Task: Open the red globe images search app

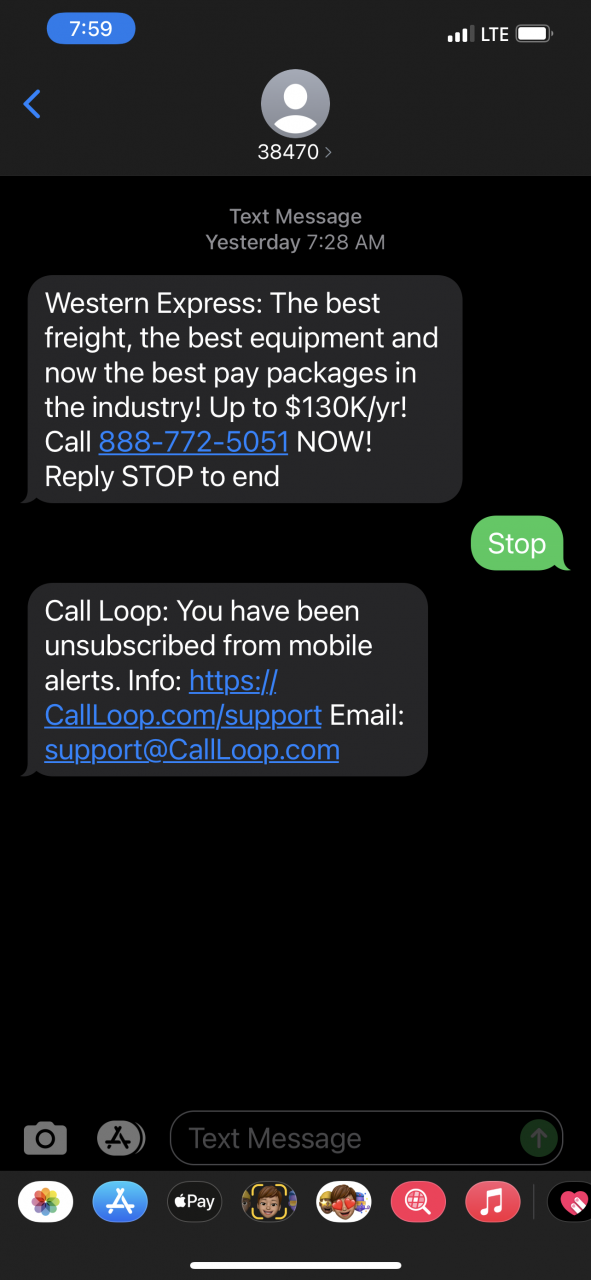Action: tap(418, 1202)
